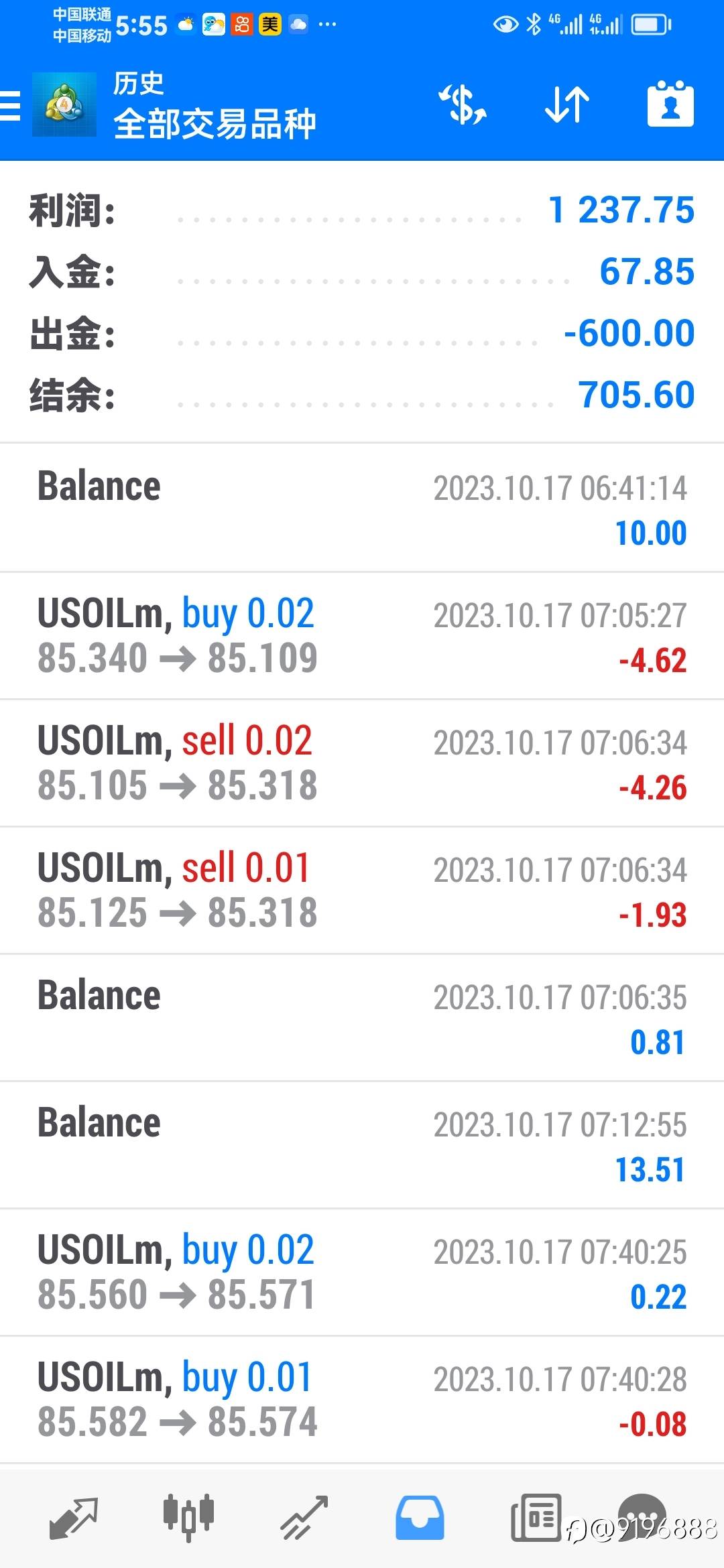Open USOILm buy 0.02 trade at 07:05:27
Viewport: 724px width, 1568px height.
pos(362,636)
